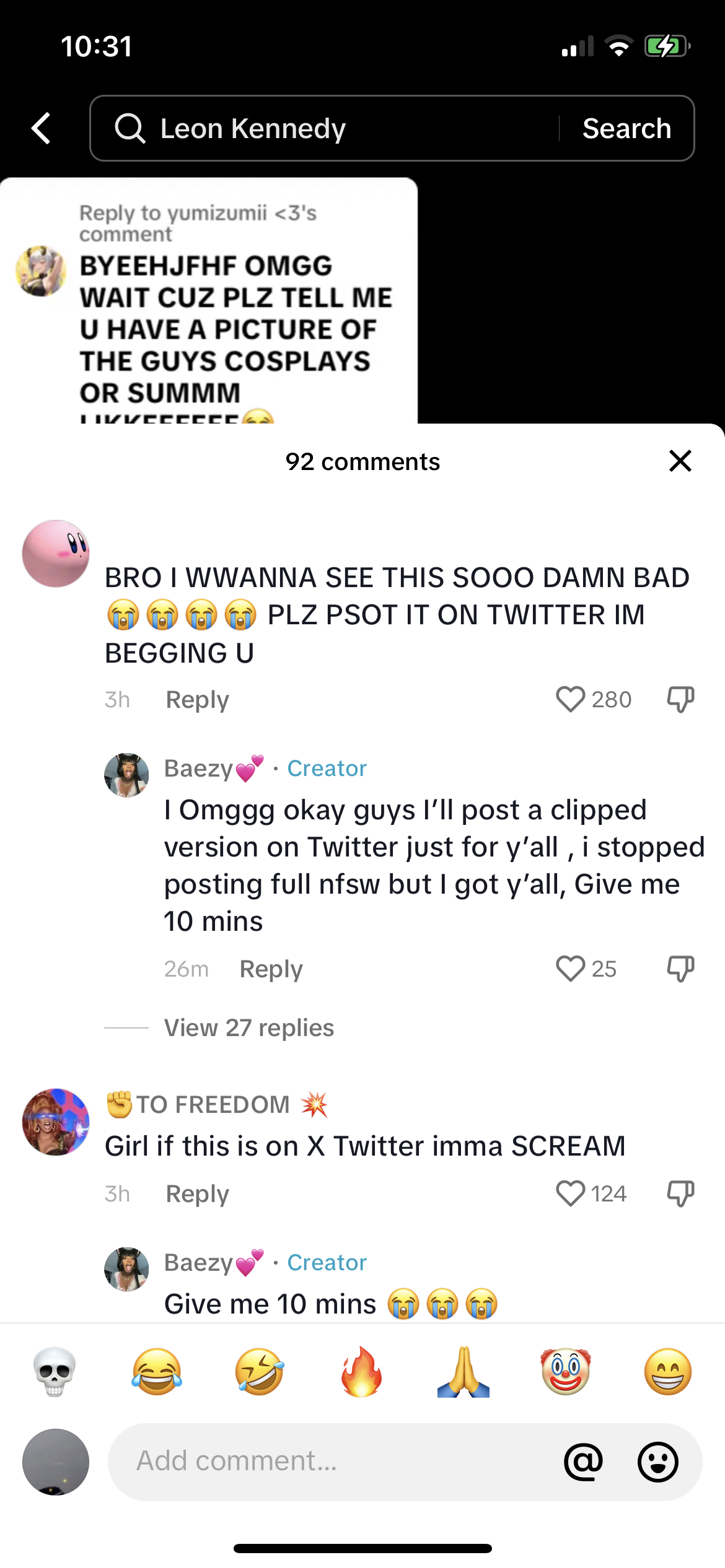Close the 92 comments panel
Screen dimensions: 725x1568
tap(680, 461)
